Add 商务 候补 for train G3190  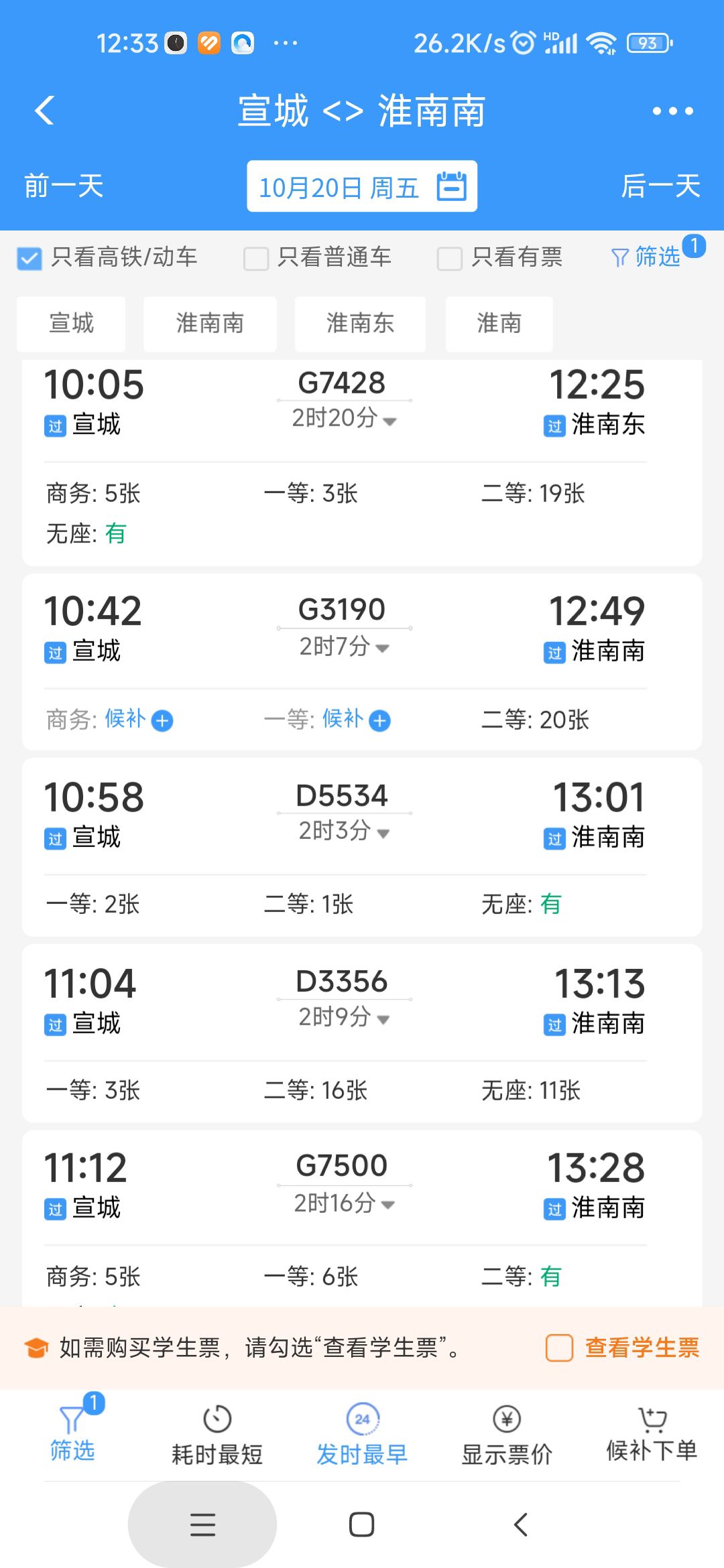pos(162,721)
